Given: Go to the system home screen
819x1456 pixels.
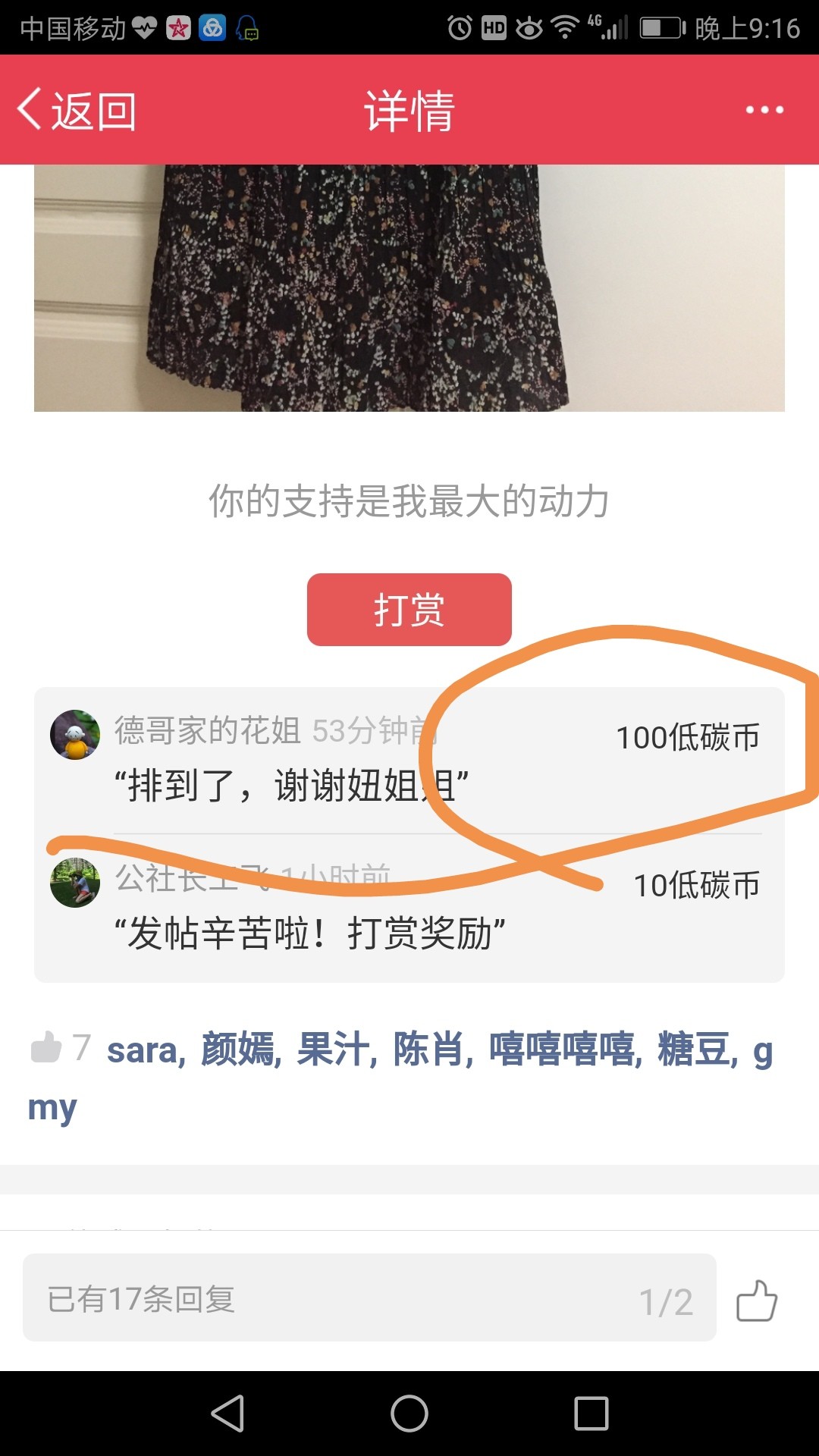Looking at the screenshot, I should click(409, 1414).
